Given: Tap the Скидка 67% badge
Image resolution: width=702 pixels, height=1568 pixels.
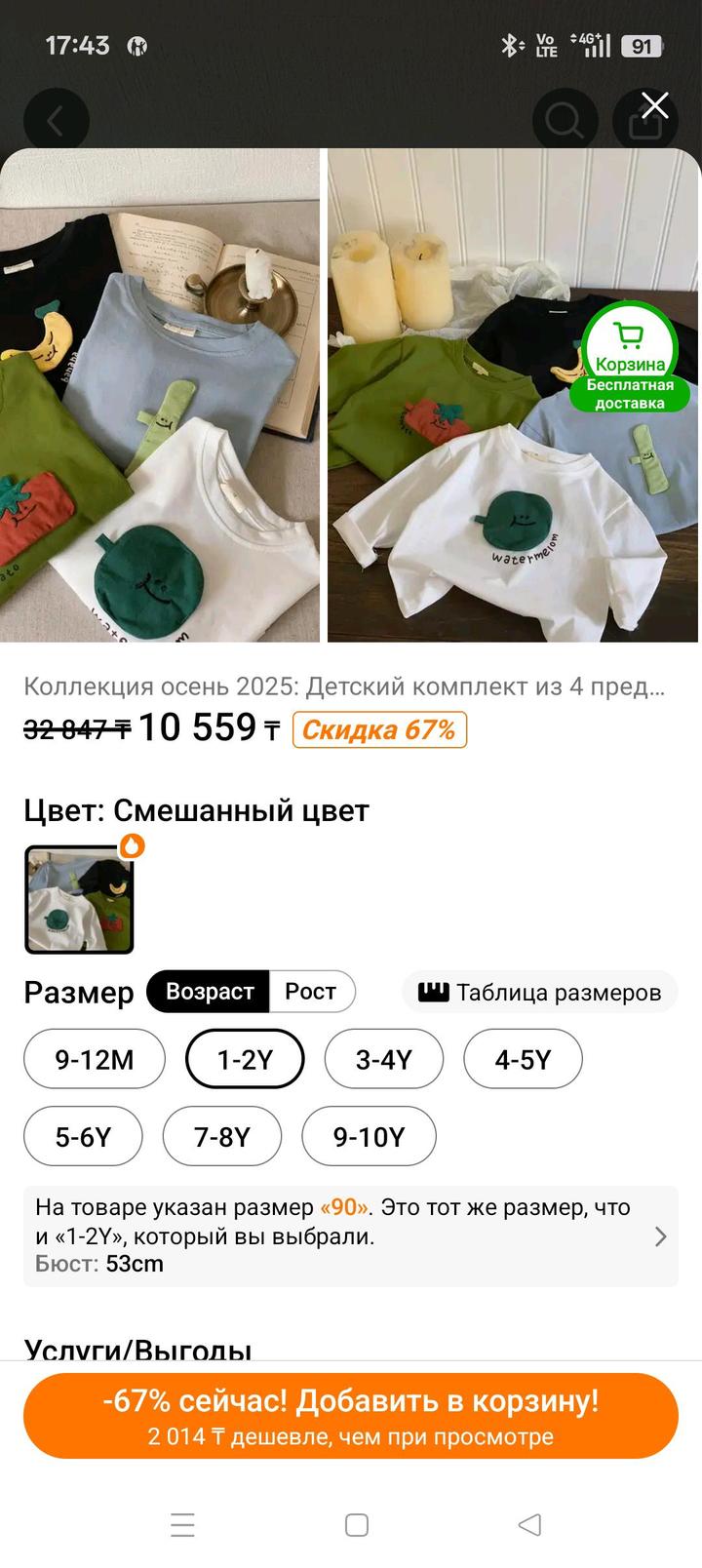Looking at the screenshot, I should point(379,728).
